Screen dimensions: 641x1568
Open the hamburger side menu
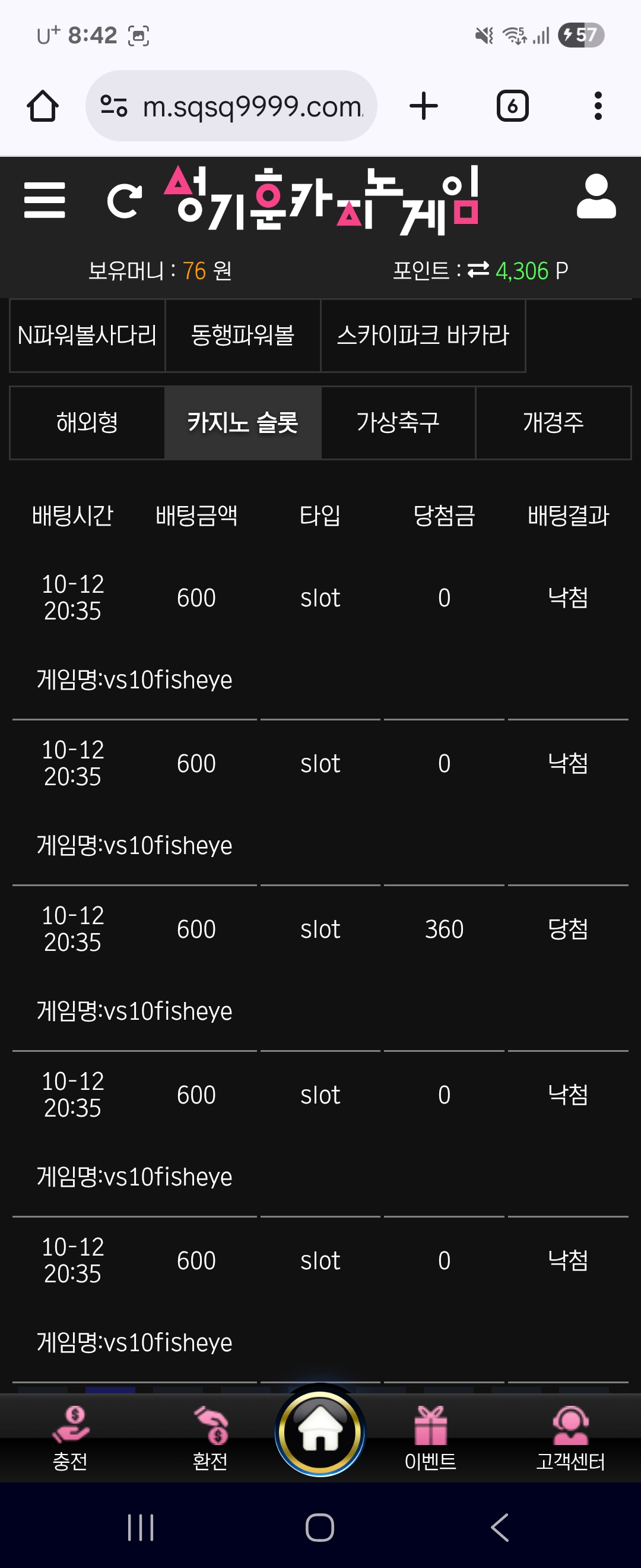tap(45, 200)
